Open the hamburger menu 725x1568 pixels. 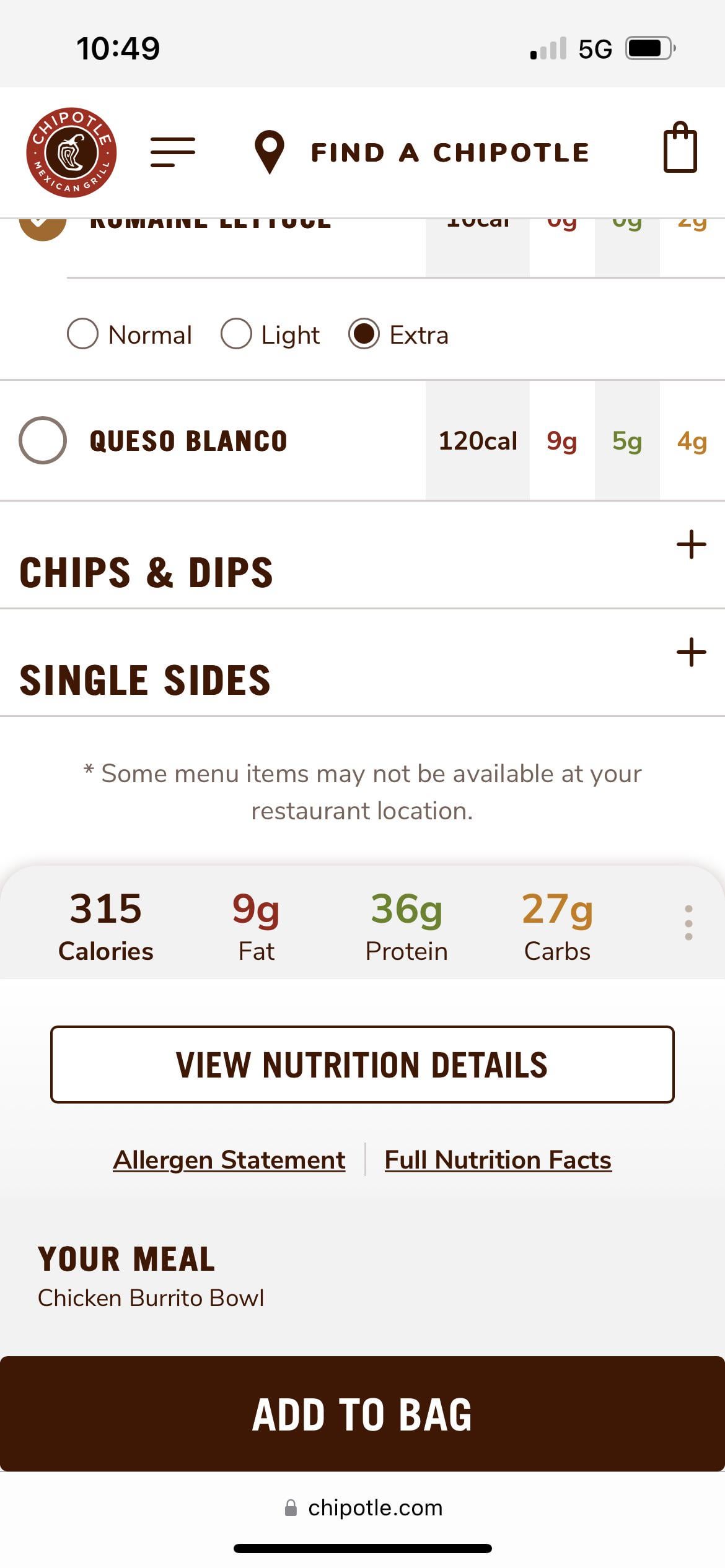[173, 152]
